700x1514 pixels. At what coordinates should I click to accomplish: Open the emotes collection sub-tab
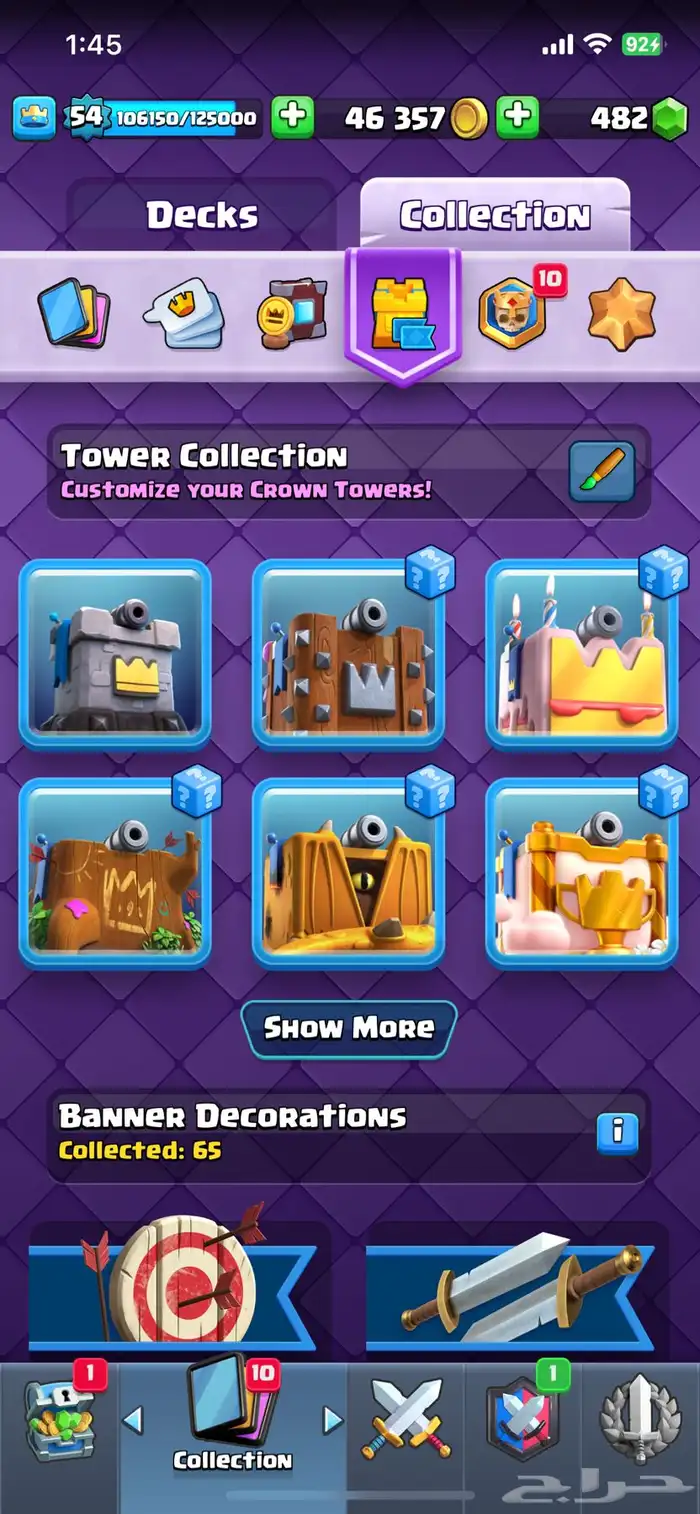(181, 313)
